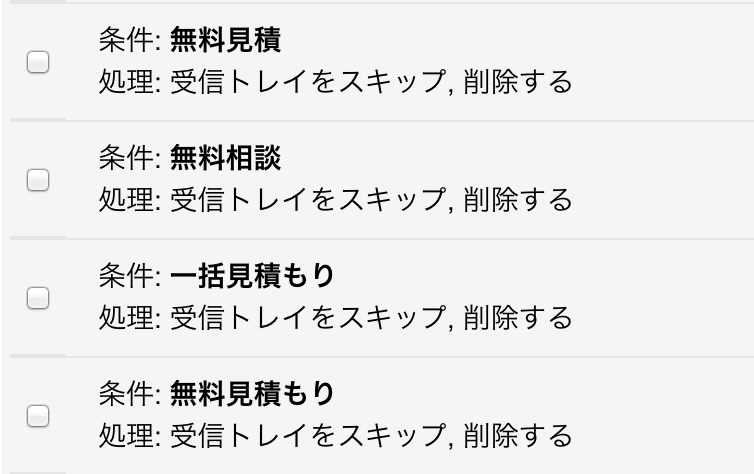Check the box for 無料見積 filter
This screenshot has height=474, width=754.
click(37, 62)
